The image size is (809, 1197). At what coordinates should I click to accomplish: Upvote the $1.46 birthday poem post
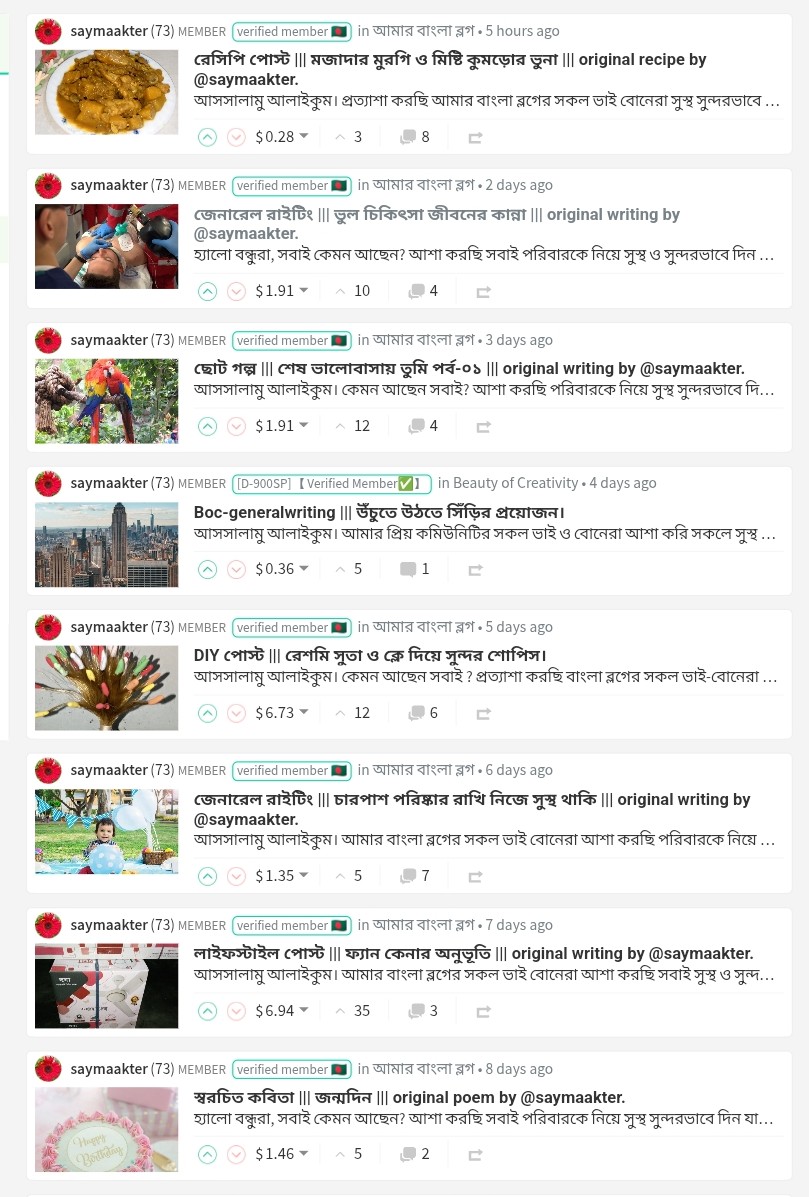click(x=208, y=1154)
